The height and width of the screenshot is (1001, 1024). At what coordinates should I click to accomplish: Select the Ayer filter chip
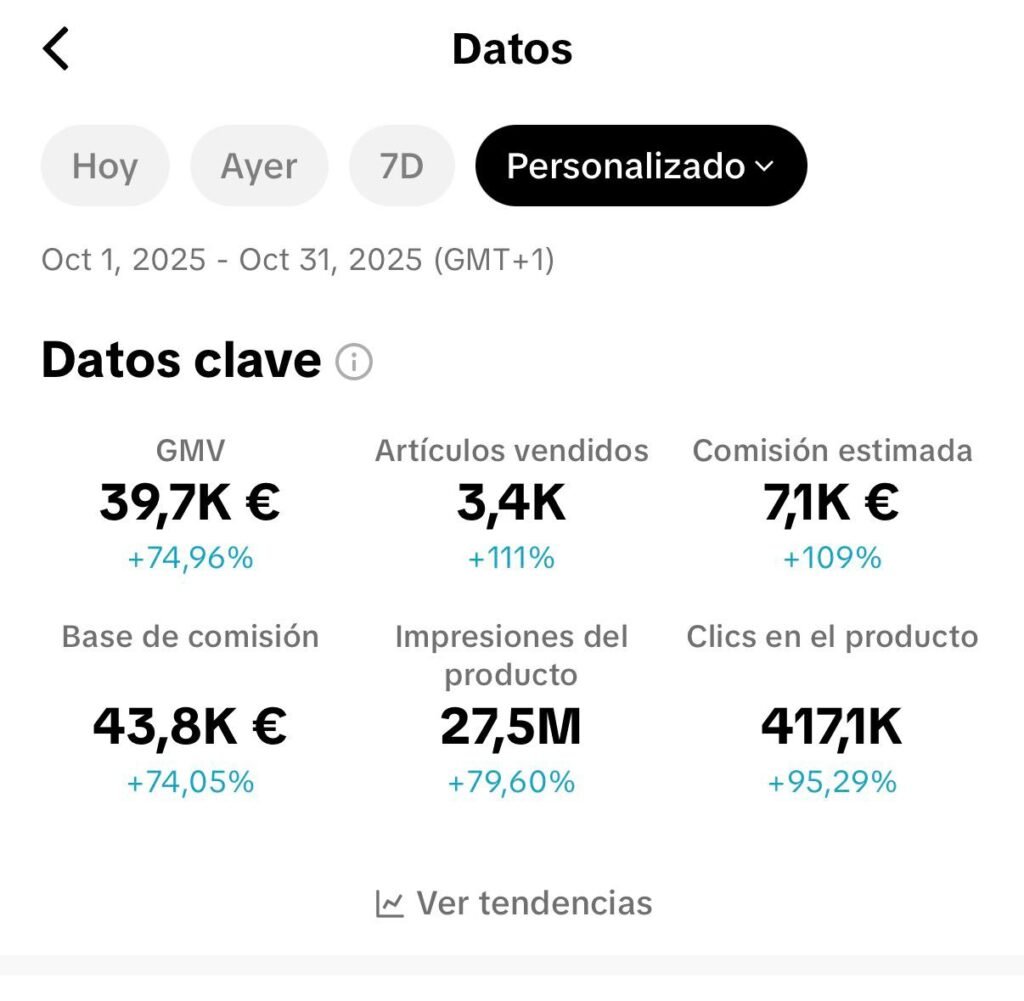(x=259, y=166)
